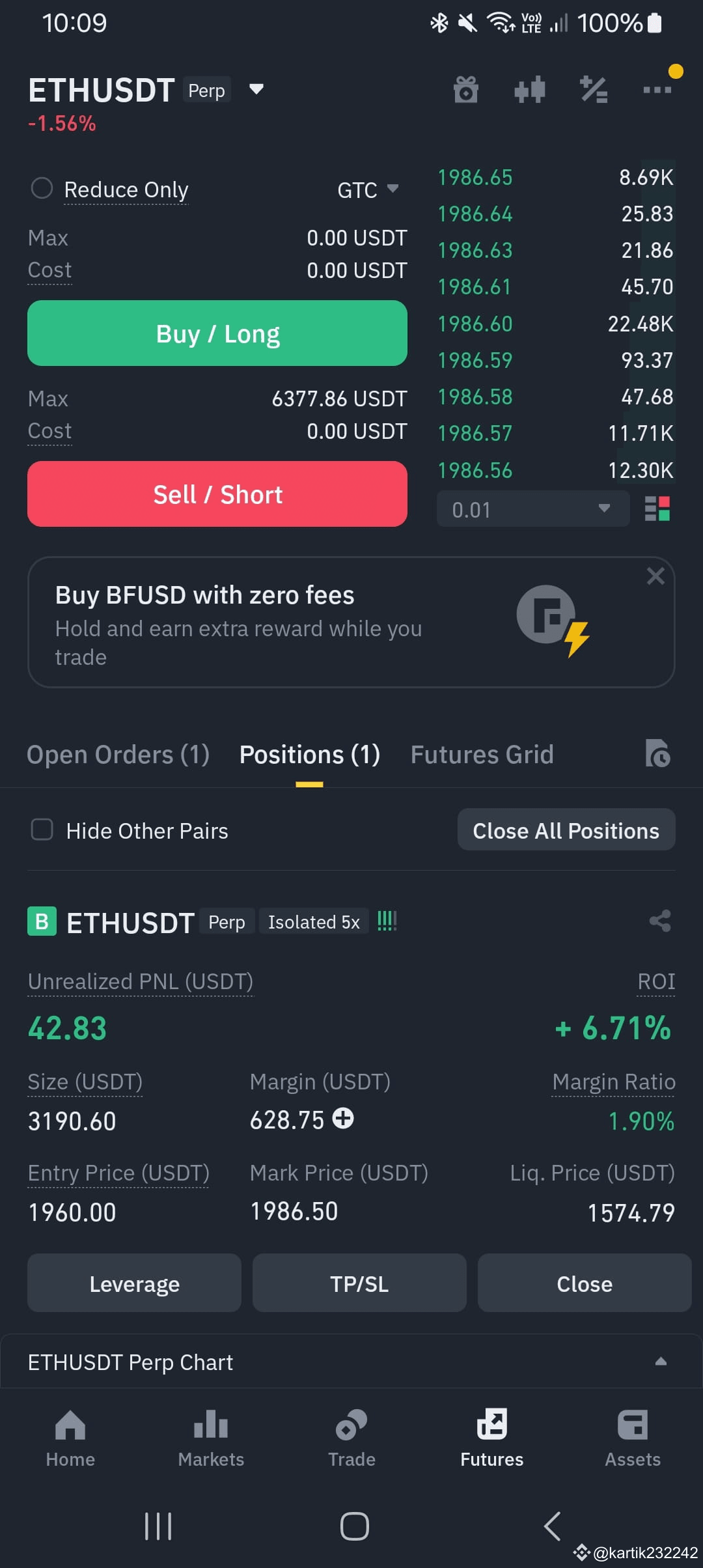Open the trading history icon beside Futures Grid

(658, 754)
